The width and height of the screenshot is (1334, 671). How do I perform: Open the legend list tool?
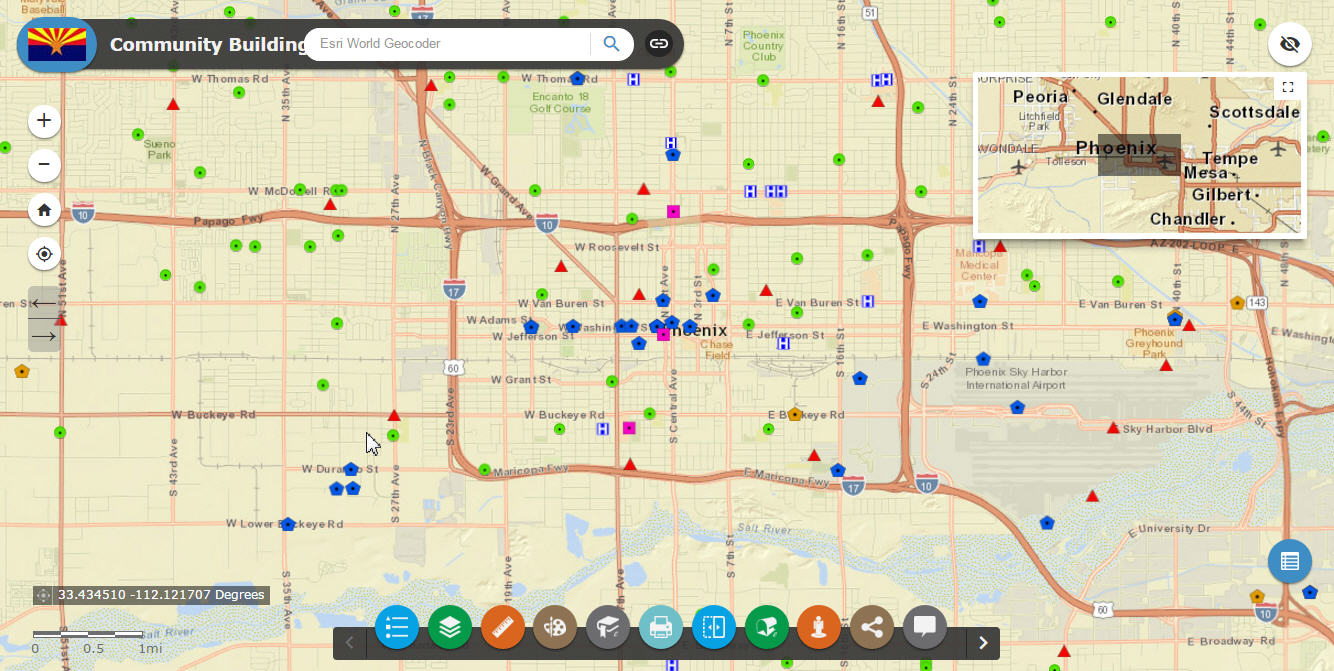pyautogui.click(x=397, y=627)
